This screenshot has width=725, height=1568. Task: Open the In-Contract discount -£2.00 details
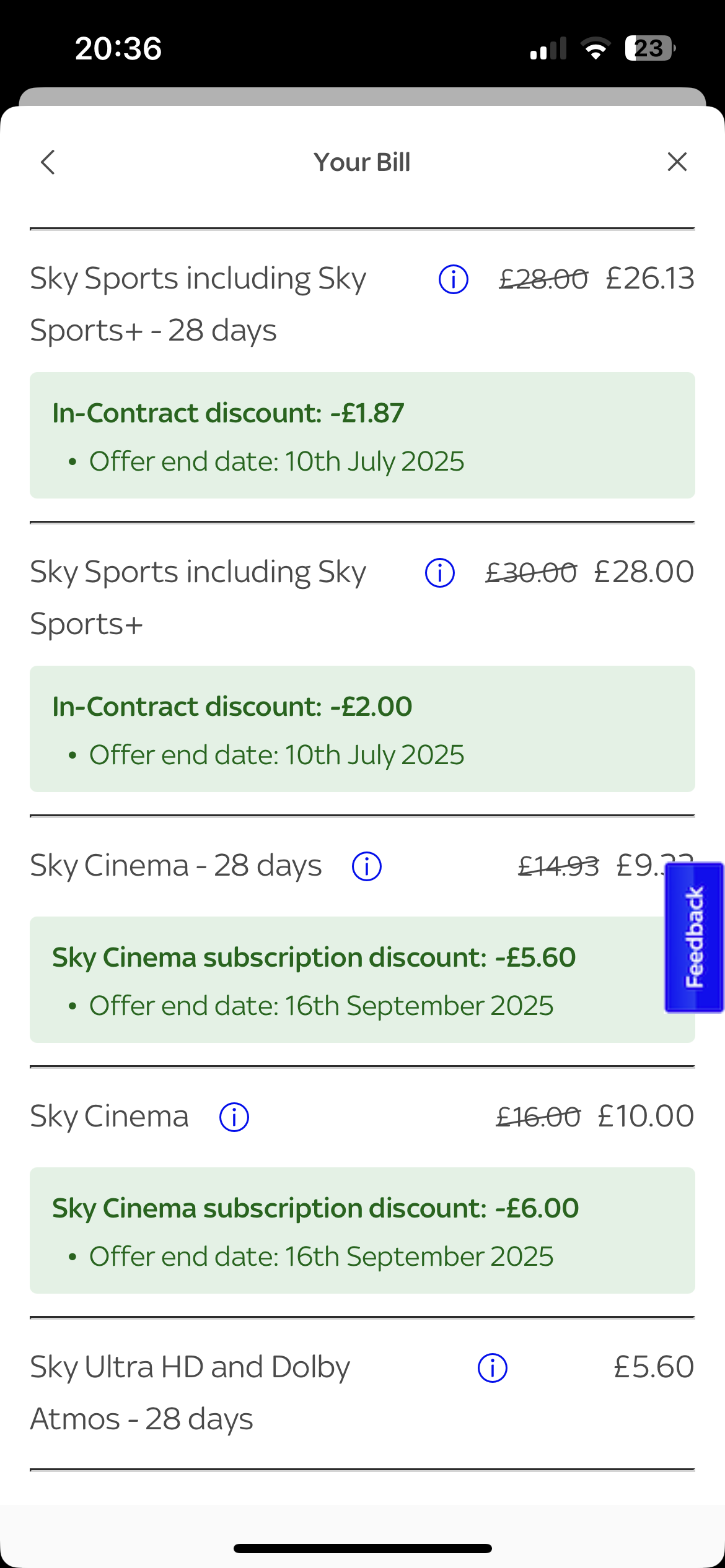point(362,730)
